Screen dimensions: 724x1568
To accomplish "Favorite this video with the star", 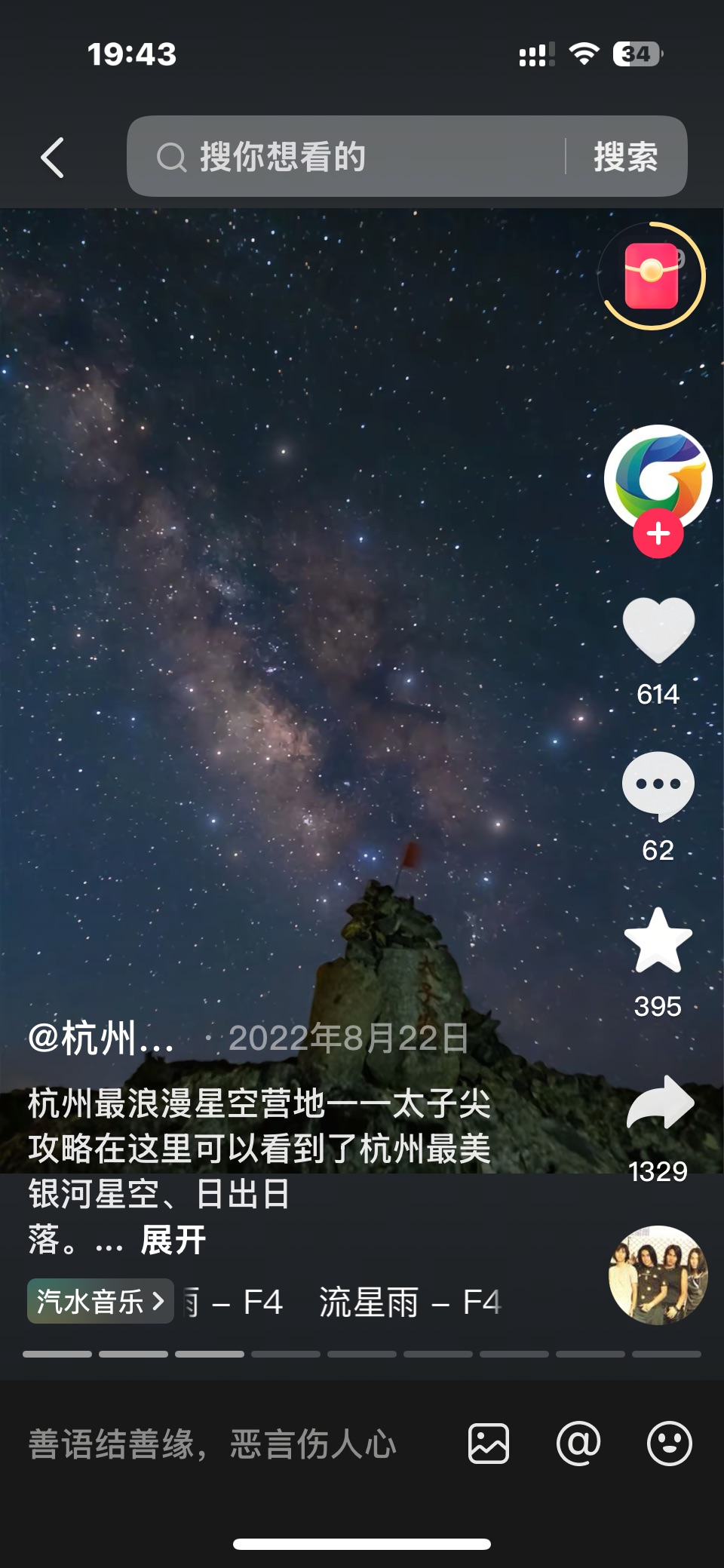I will pos(658,941).
